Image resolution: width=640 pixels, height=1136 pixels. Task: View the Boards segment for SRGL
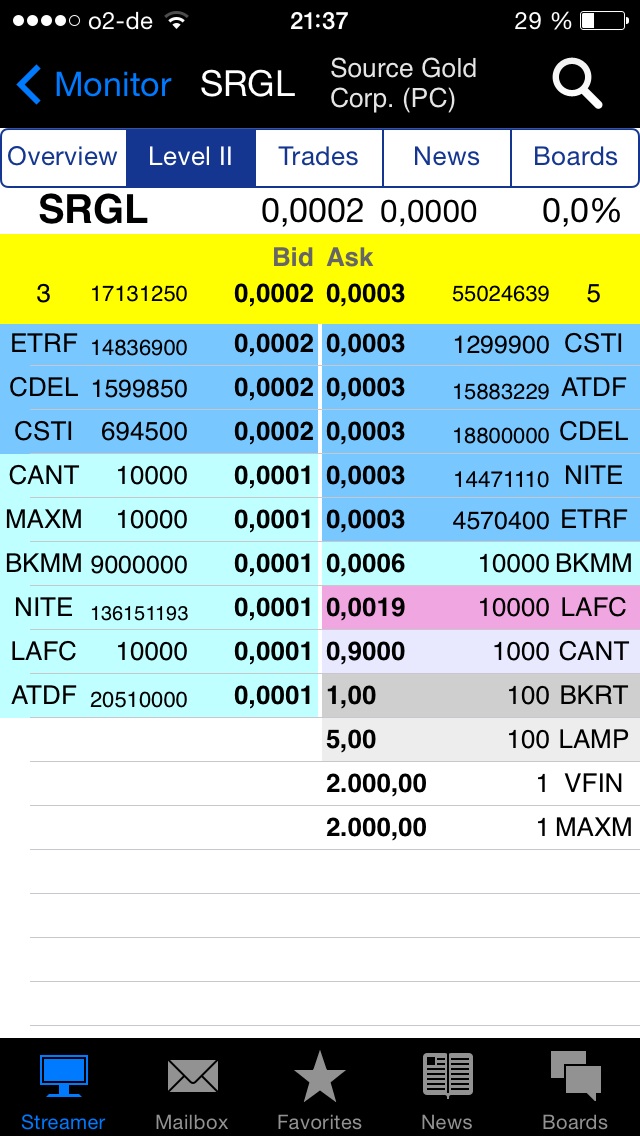(x=575, y=157)
